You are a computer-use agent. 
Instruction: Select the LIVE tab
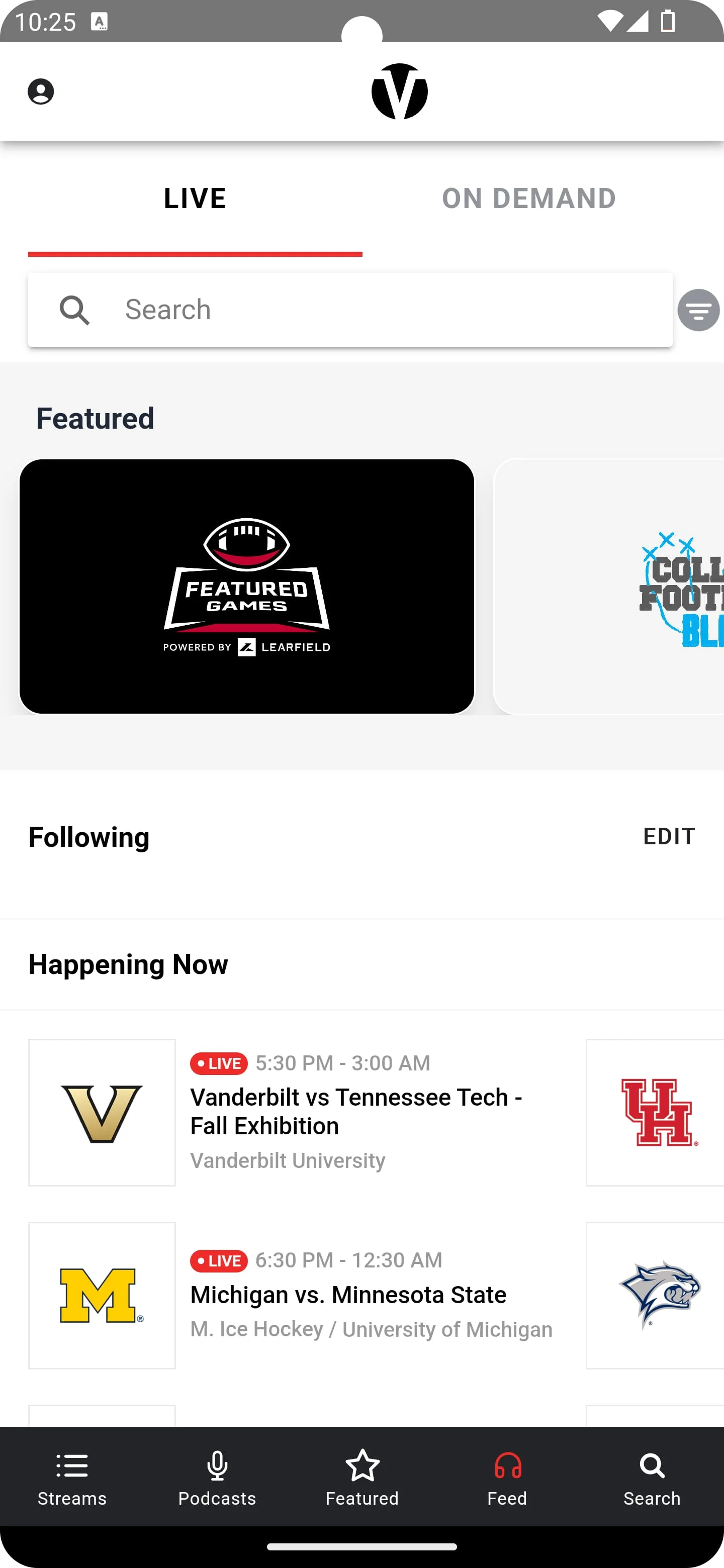194,198
